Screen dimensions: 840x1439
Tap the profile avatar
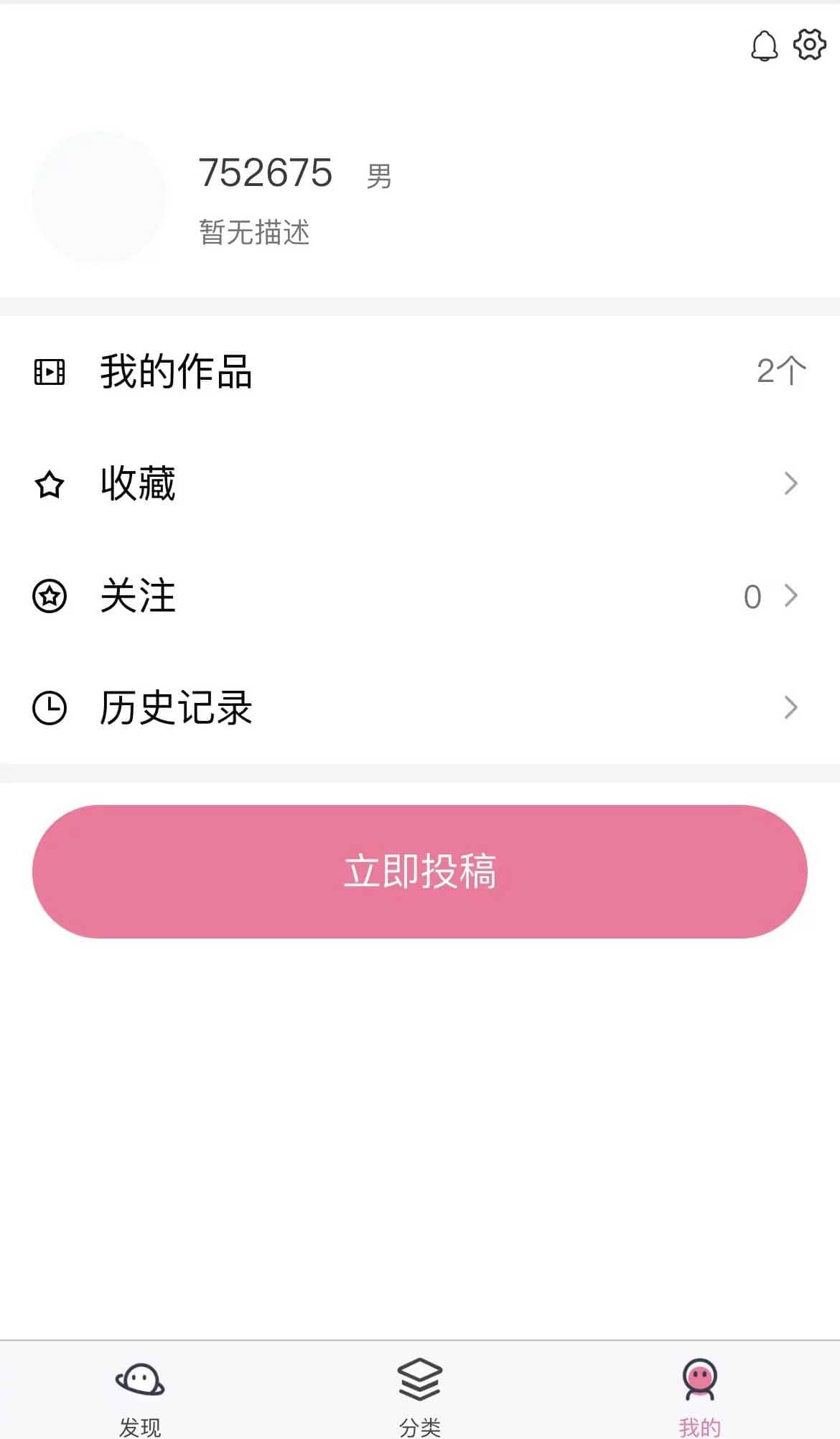pos(99,197)
